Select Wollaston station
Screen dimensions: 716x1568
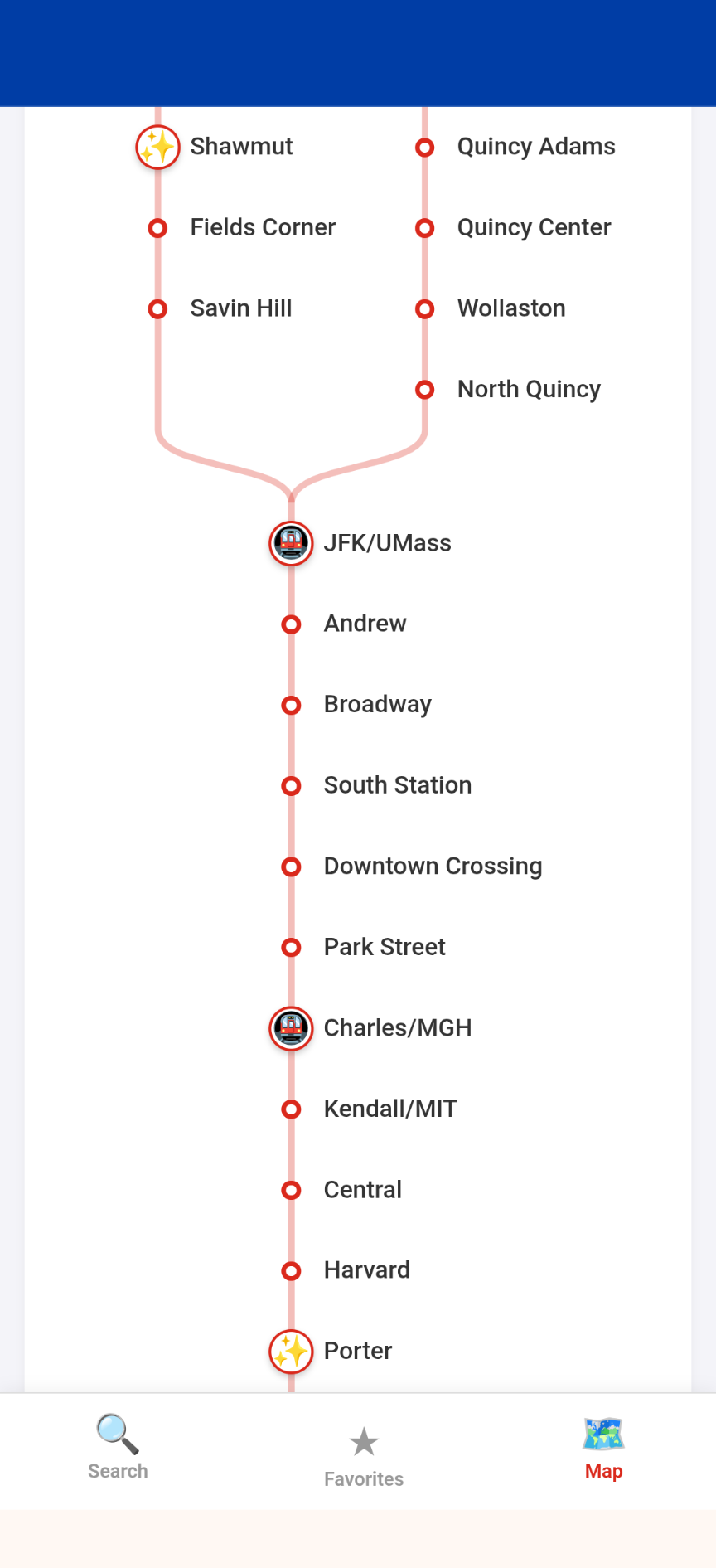coord(511,308)
